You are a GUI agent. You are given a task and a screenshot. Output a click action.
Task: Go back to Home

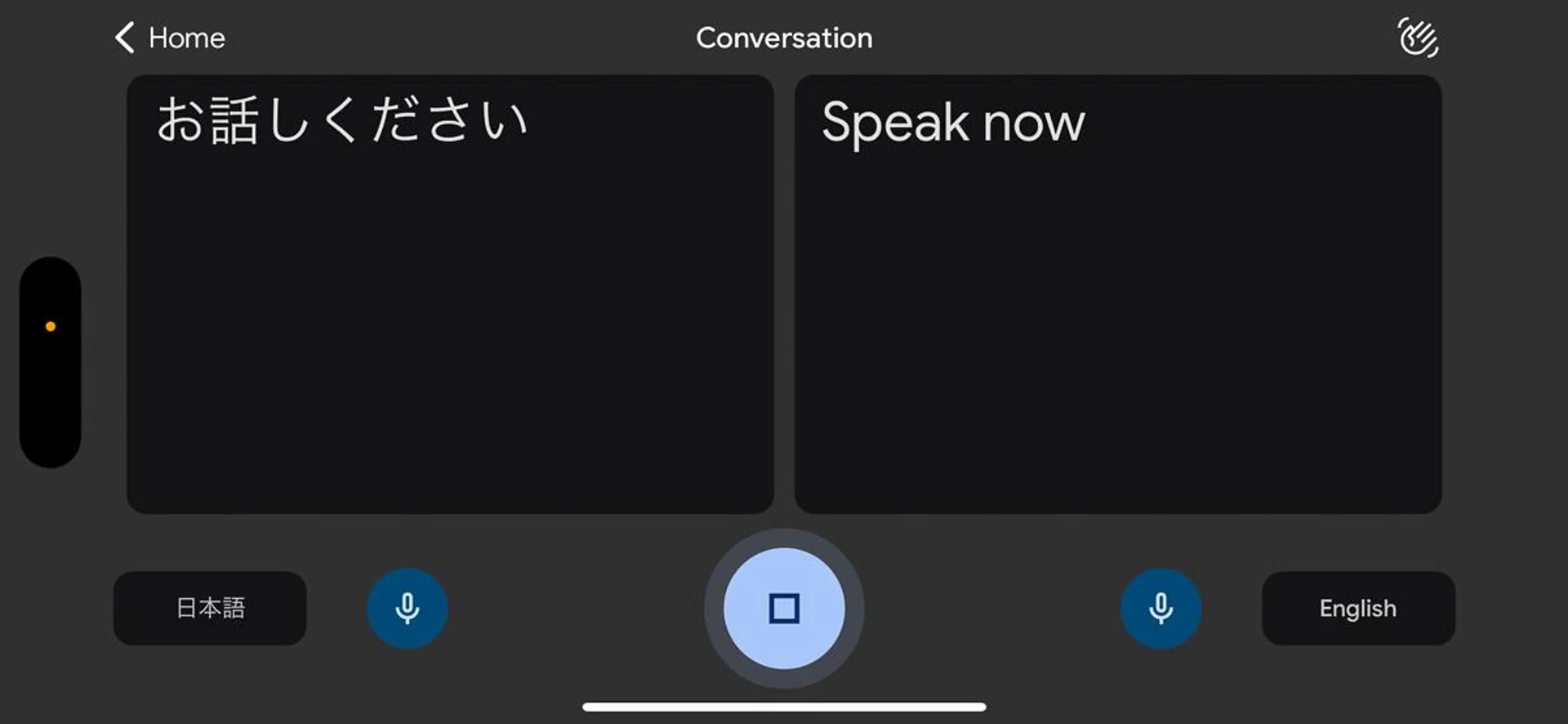[x=170, y=38]
